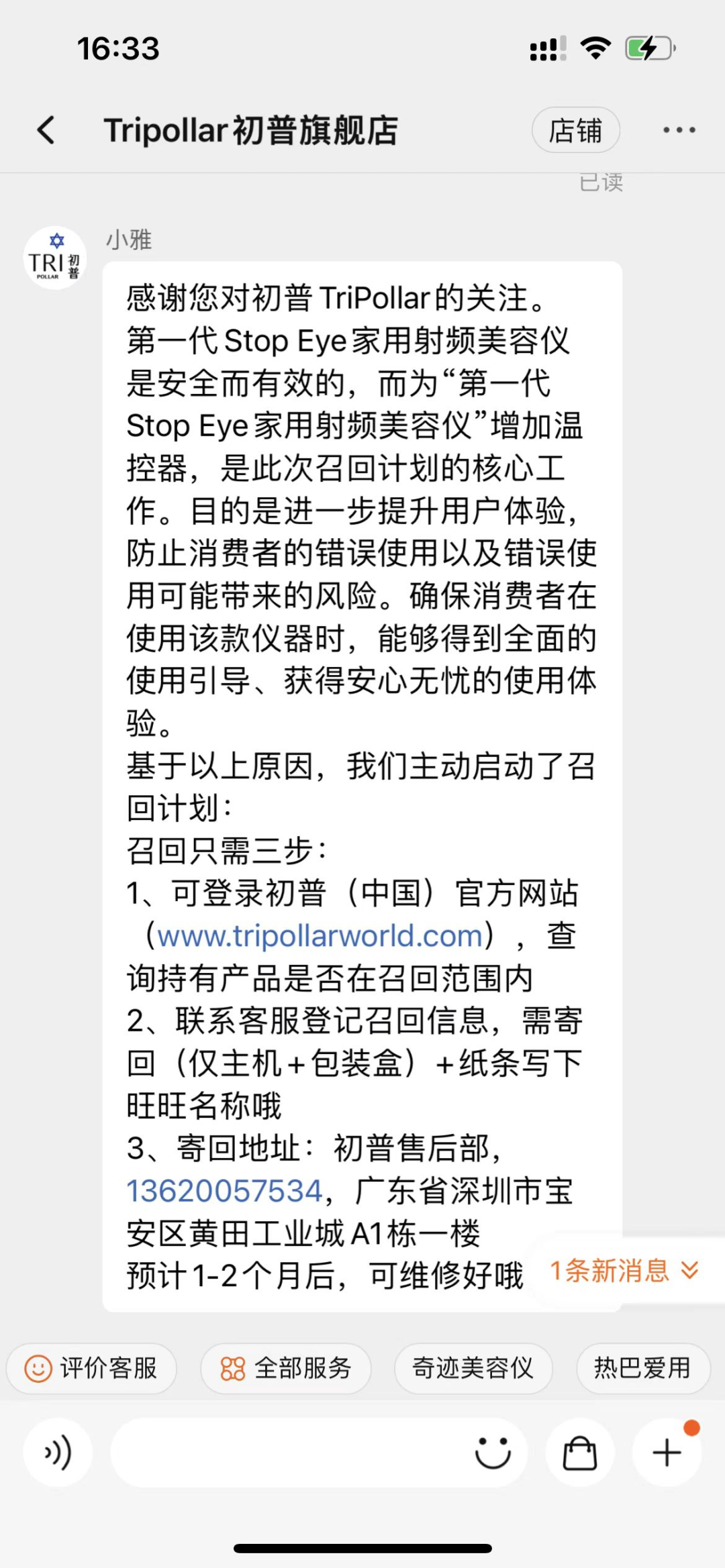The image size is (725, 1568).
Task: Tap the 小雅 customer service avatar
Action: (x=55, y=258)
